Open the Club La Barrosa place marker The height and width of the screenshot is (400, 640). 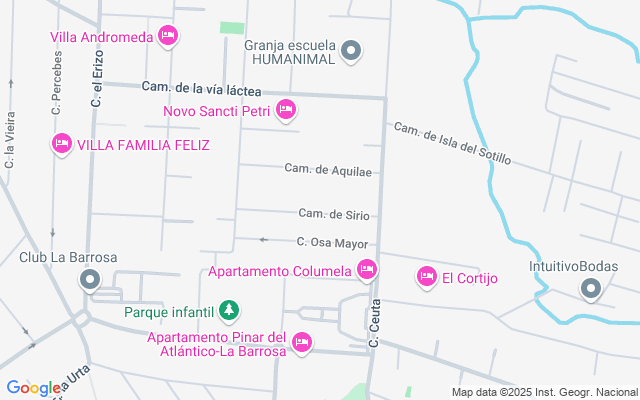(91, 280)
